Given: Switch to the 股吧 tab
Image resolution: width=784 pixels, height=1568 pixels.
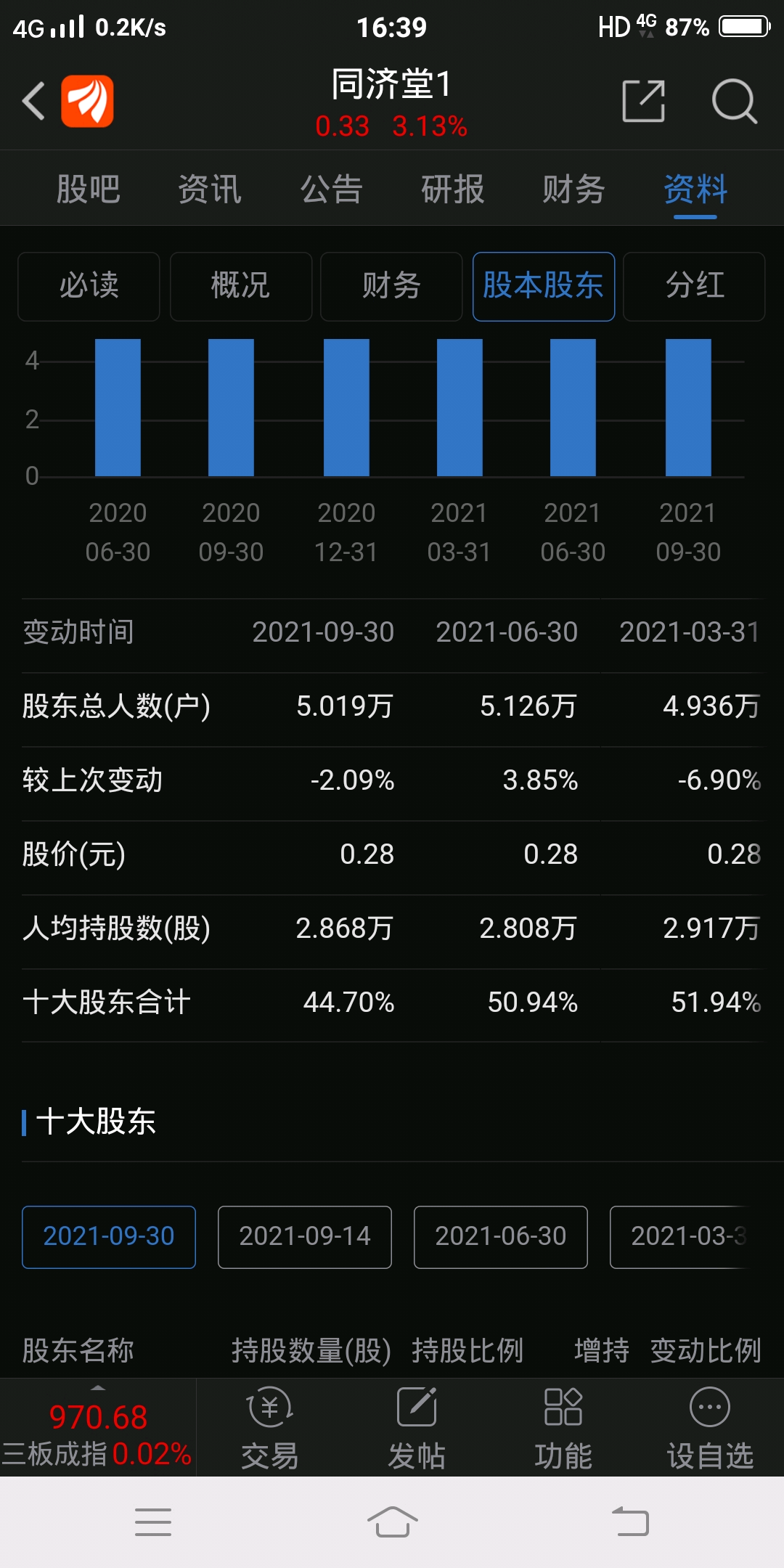Looking at the screenshot, I should [x=89, y=189].
